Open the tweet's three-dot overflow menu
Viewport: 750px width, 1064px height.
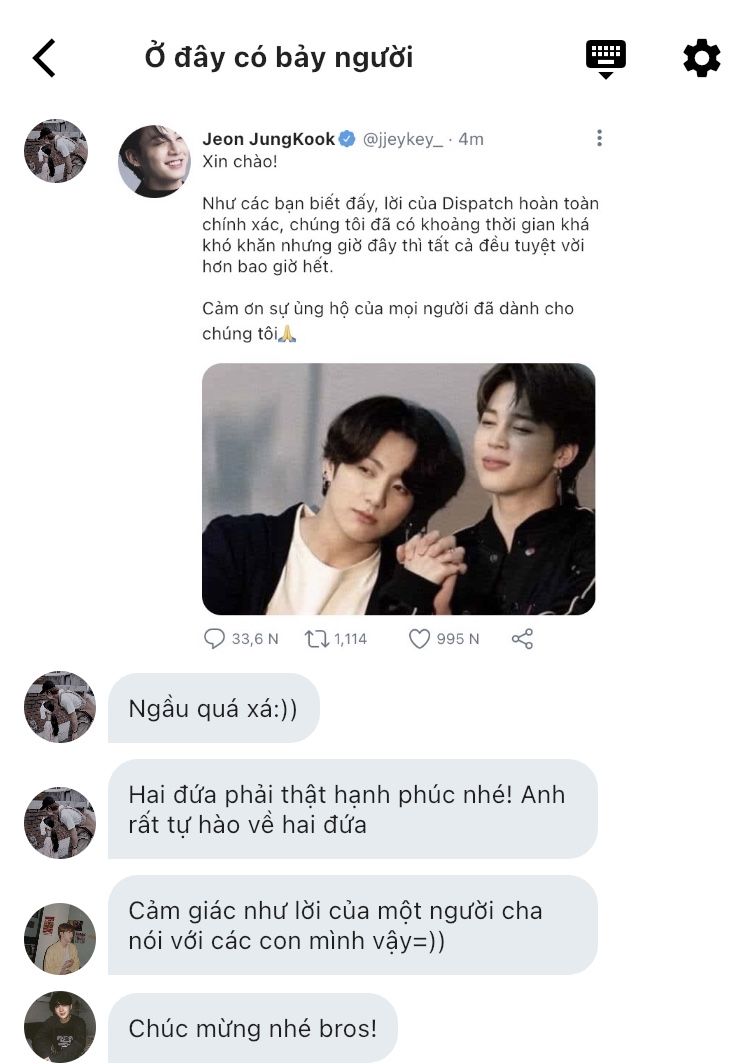[599, 138]
